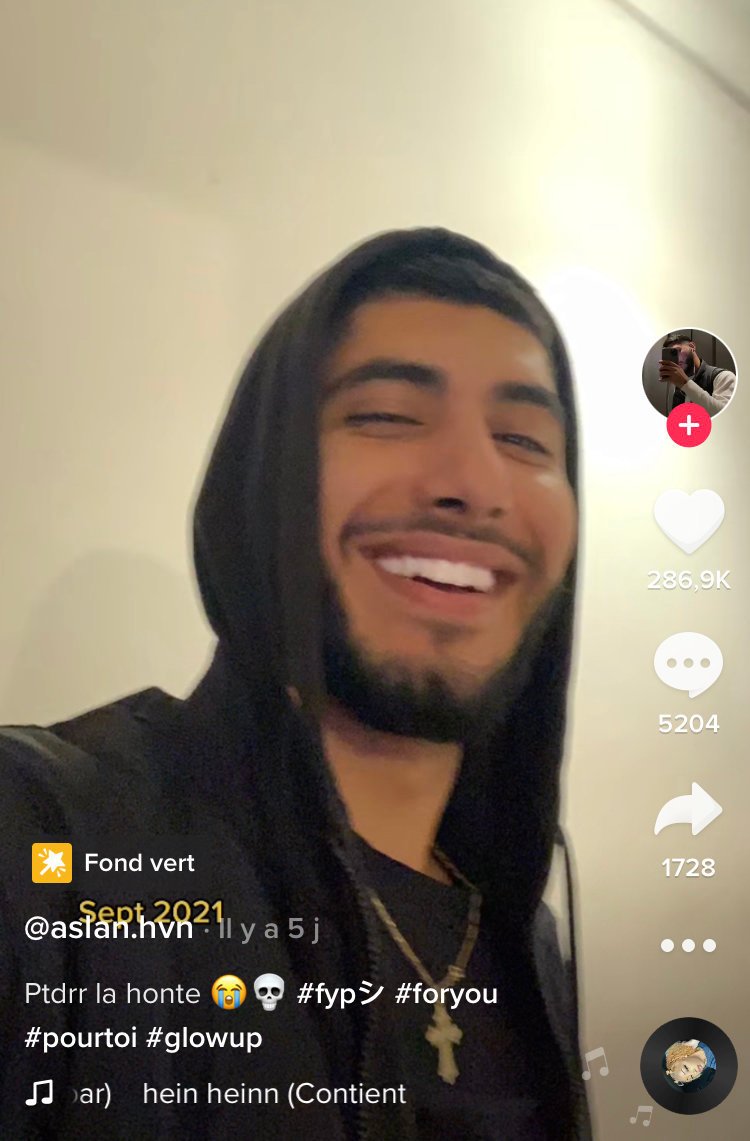The image size is (750, 1141).
Task: Open the spinning sound disc
Action: (x=689, y=1066)
